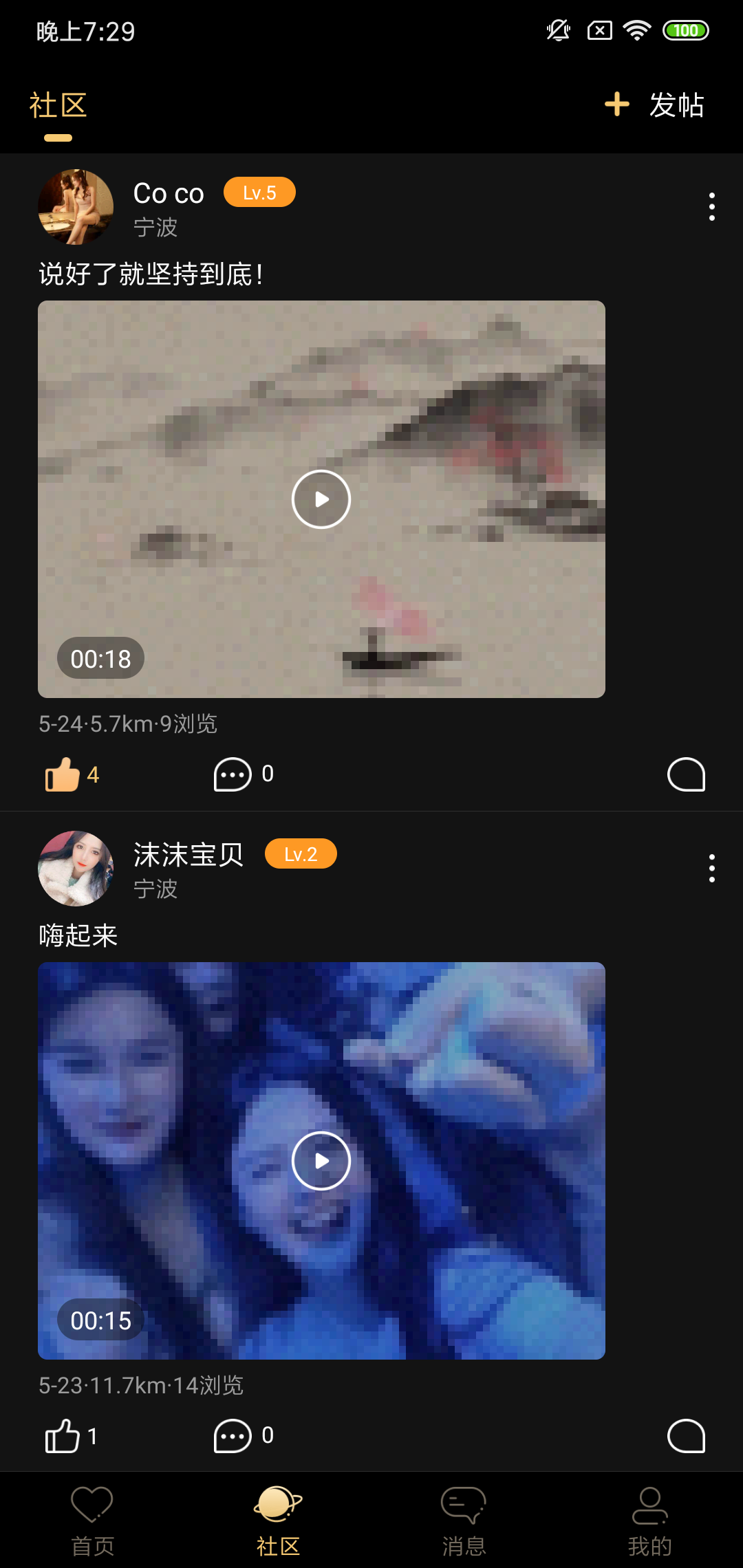Open Co co's profile avatar
The height and width of the screenshot is (1568, 743).
[x=76, y=207]
